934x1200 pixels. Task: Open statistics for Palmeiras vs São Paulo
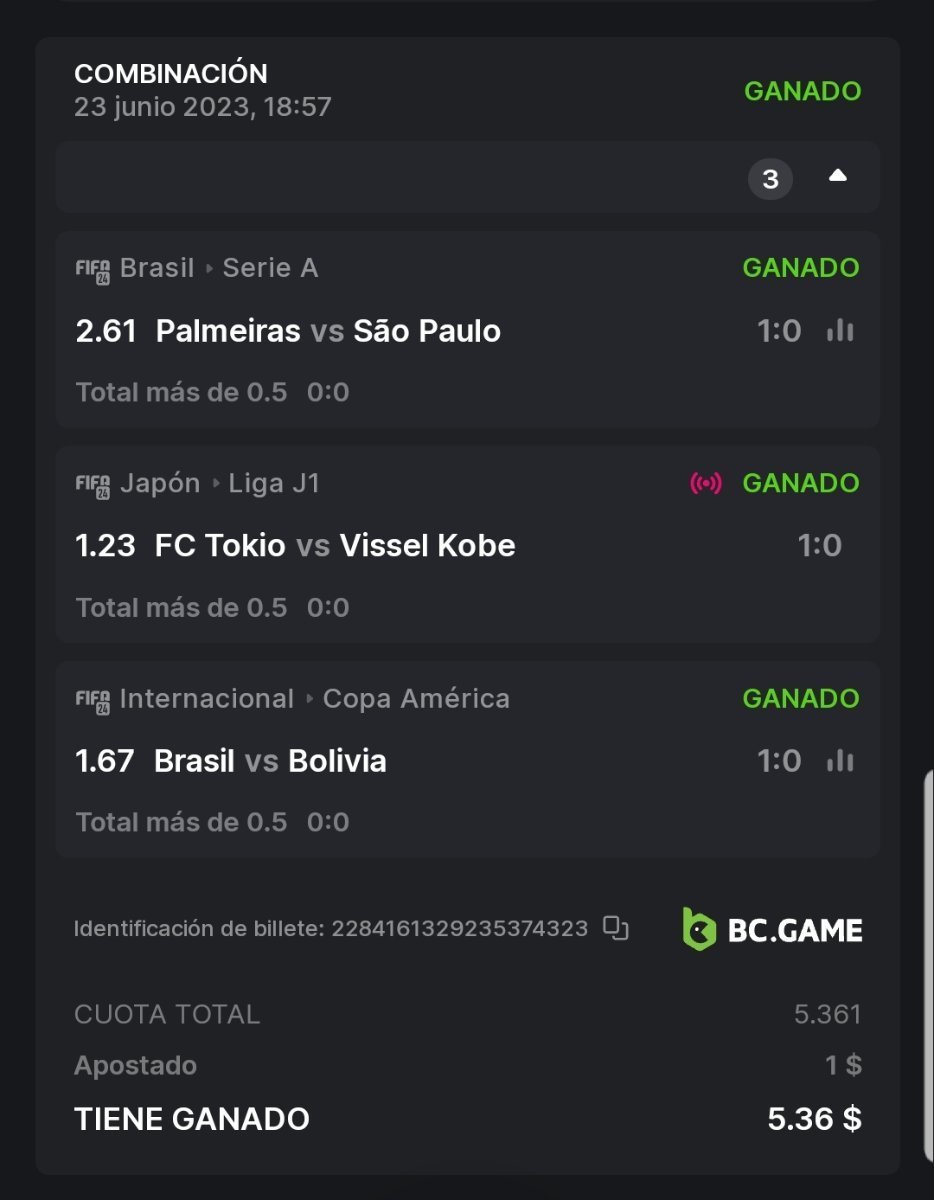840,331
